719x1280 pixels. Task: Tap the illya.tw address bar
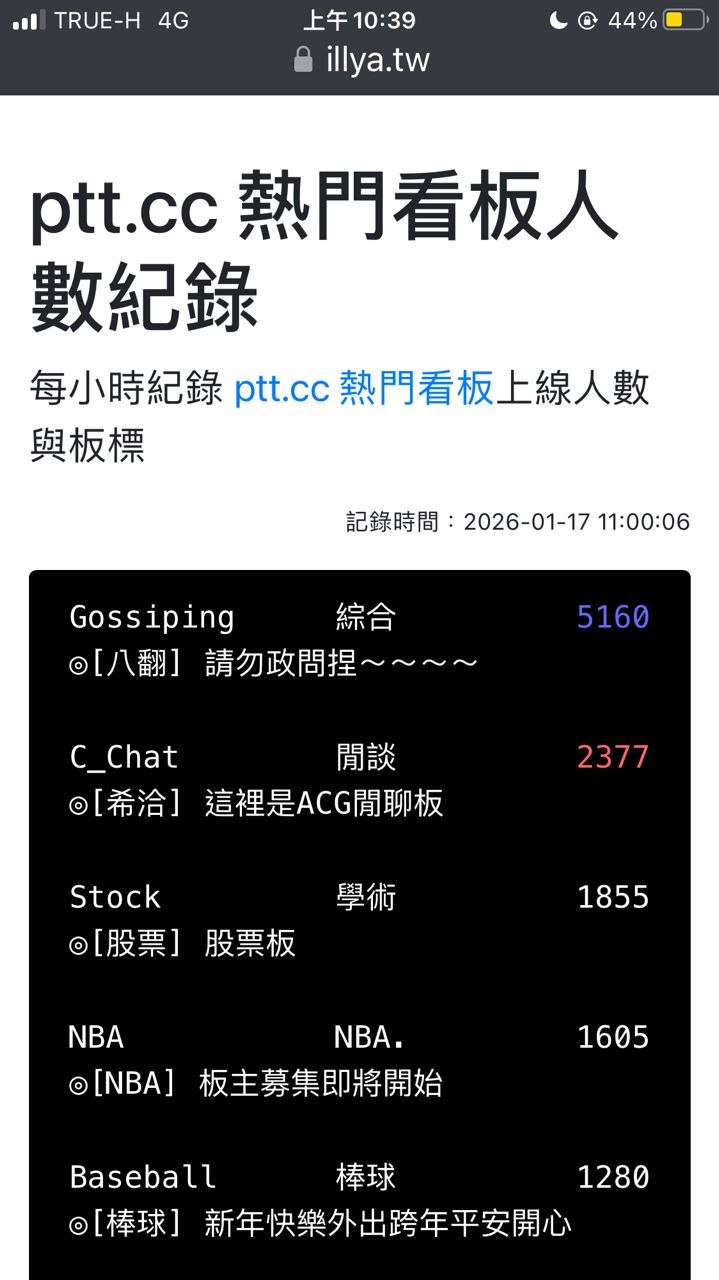(361, 60)
